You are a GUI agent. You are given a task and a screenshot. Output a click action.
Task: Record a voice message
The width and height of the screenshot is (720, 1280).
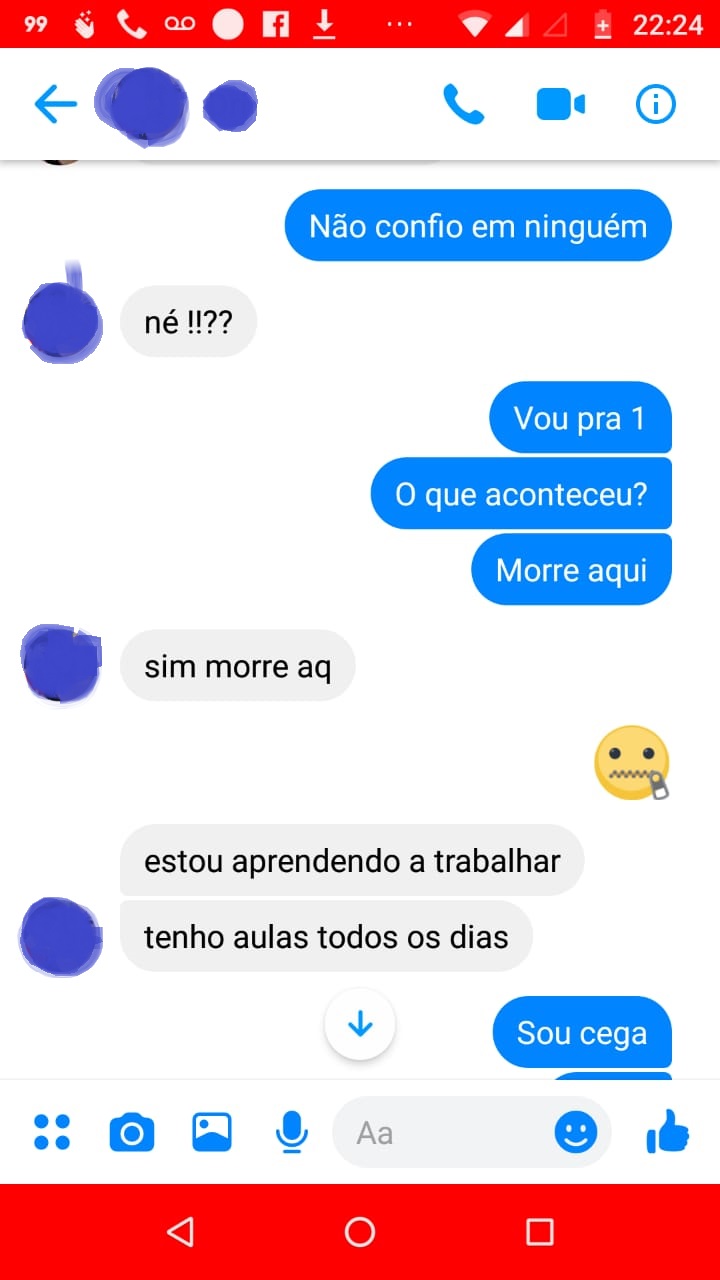[291, 1133]
